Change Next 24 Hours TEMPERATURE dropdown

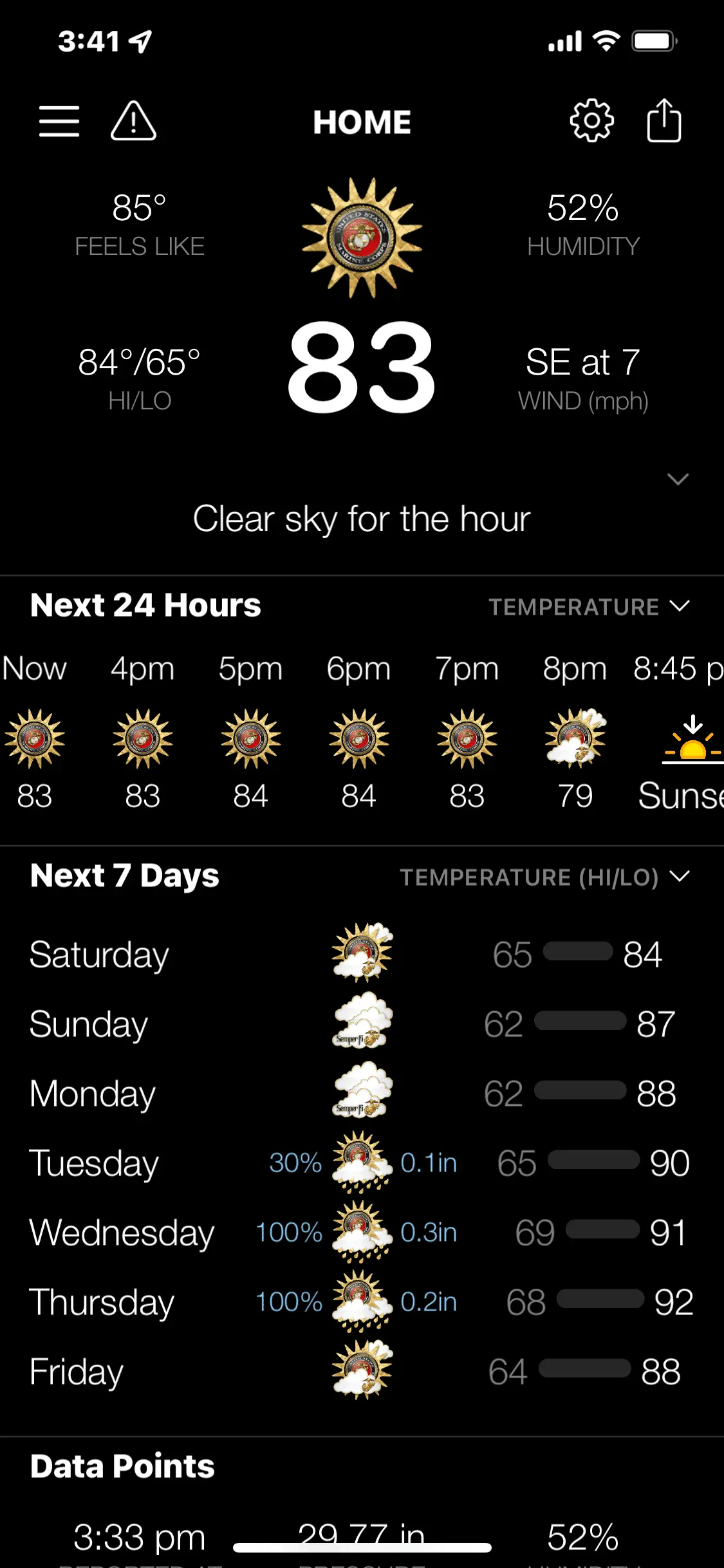[589, 606]
